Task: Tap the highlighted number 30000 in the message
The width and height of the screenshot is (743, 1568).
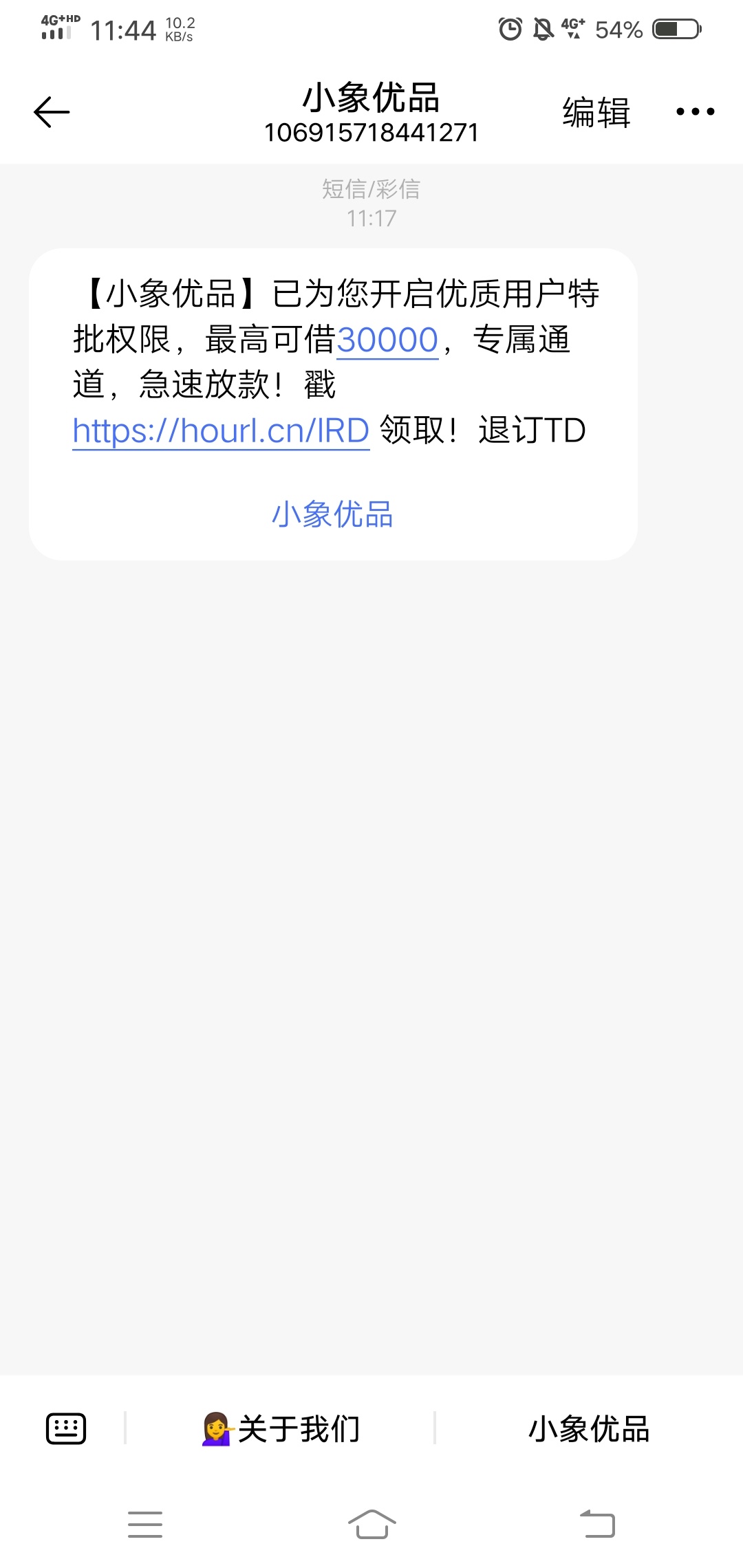Action: click(387, 340)
